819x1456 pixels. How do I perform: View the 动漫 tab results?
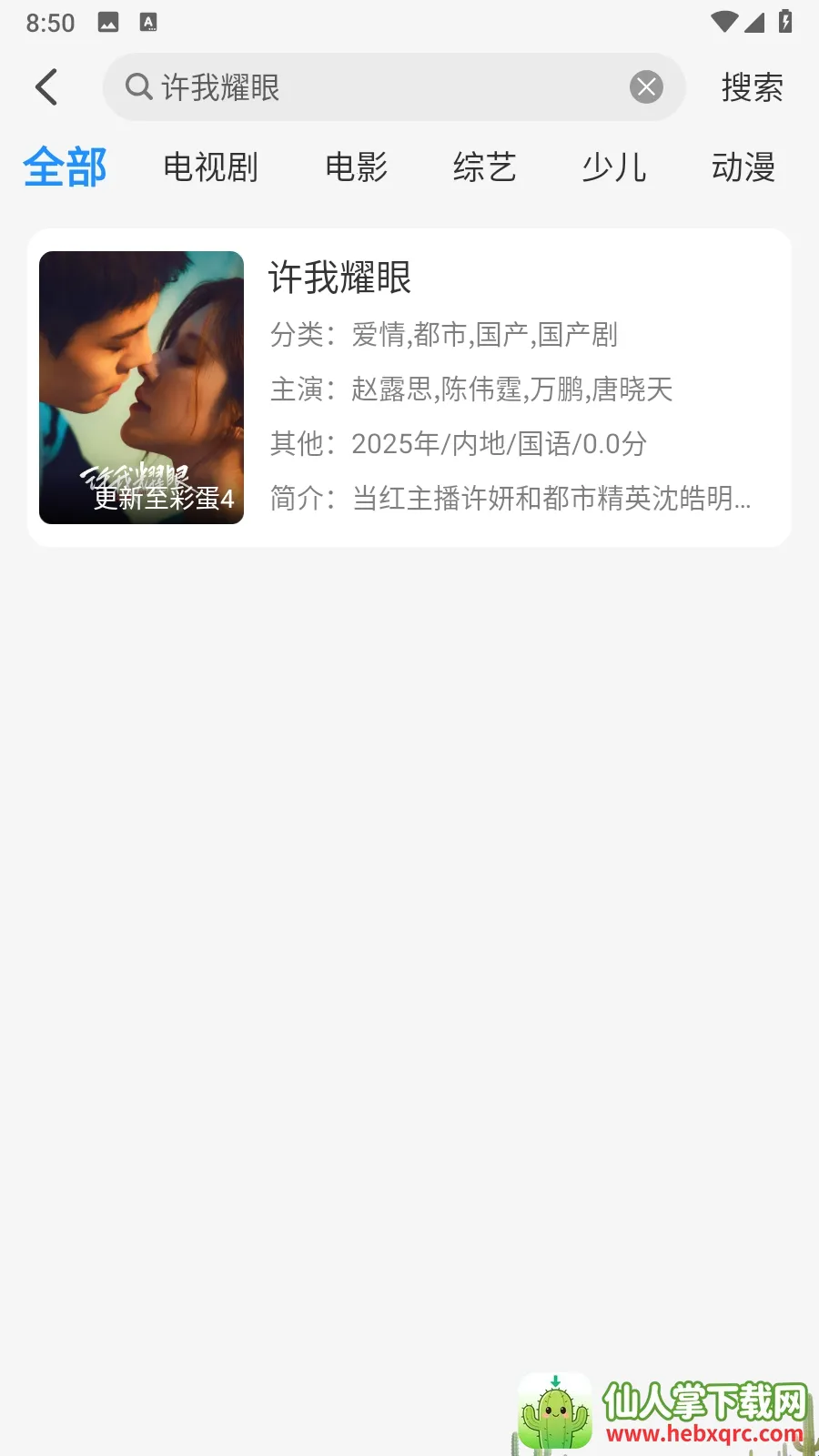[x=743, y=167]
